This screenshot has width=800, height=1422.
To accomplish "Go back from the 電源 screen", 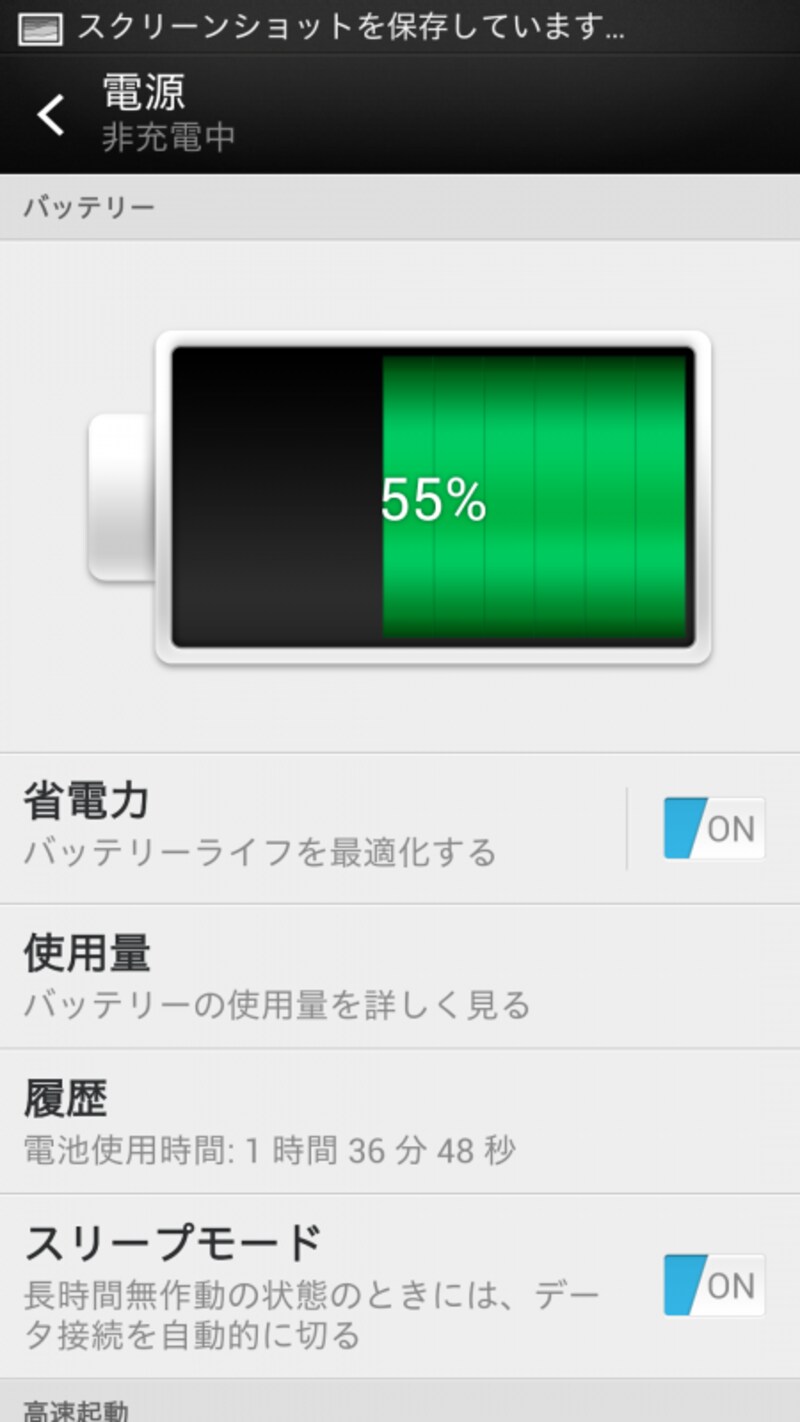I will pos(50,116).
